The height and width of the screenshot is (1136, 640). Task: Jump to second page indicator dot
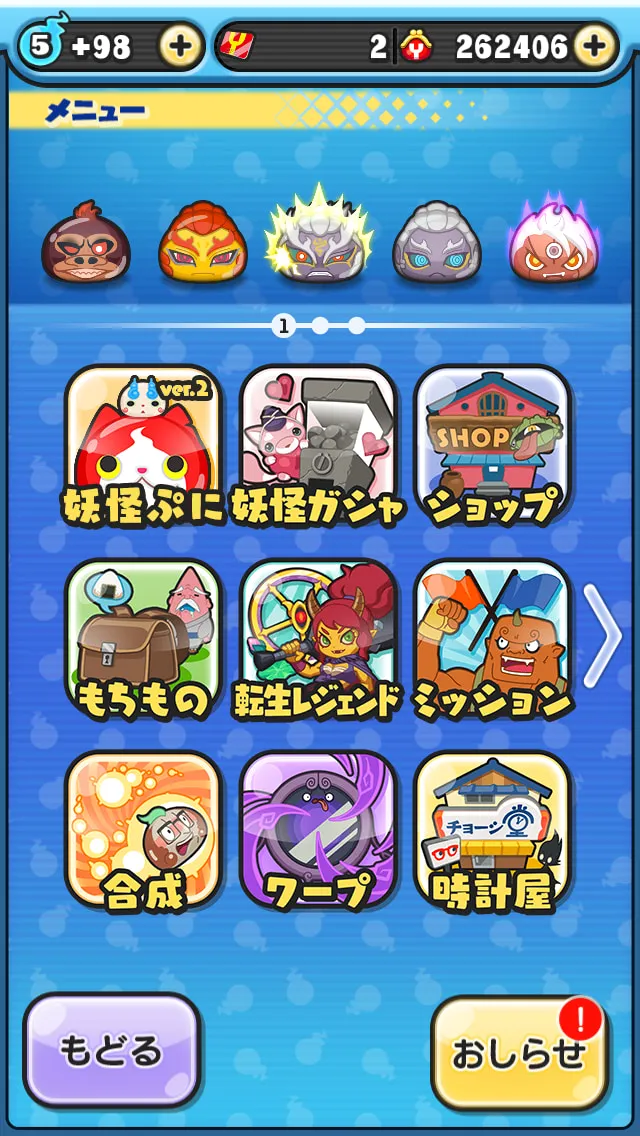(x=320, y=327)
